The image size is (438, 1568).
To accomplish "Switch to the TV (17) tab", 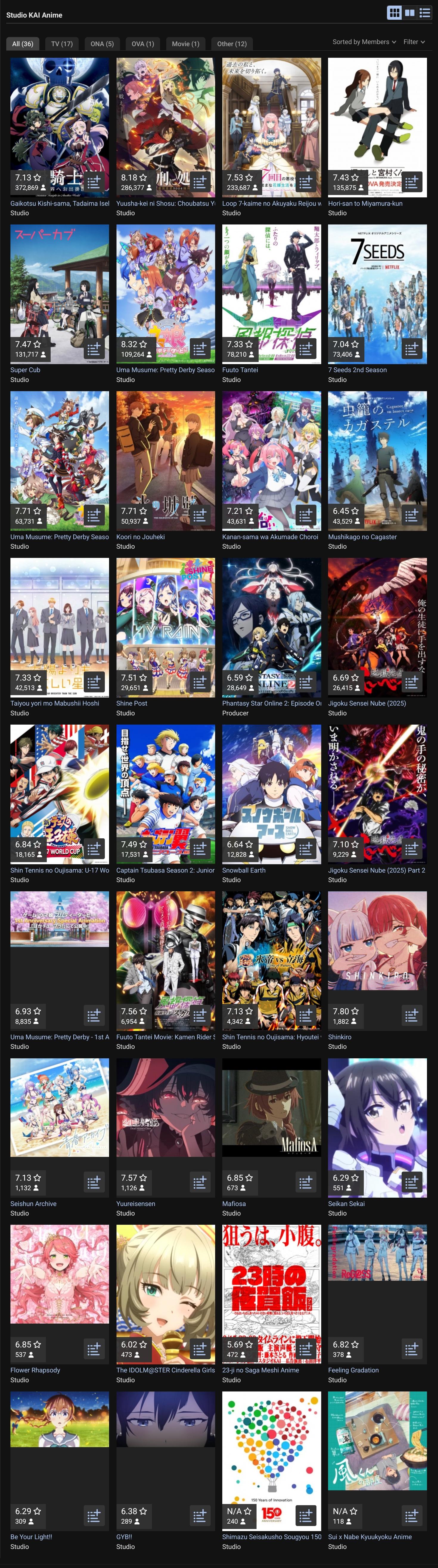I will click(x=61, y=44).
